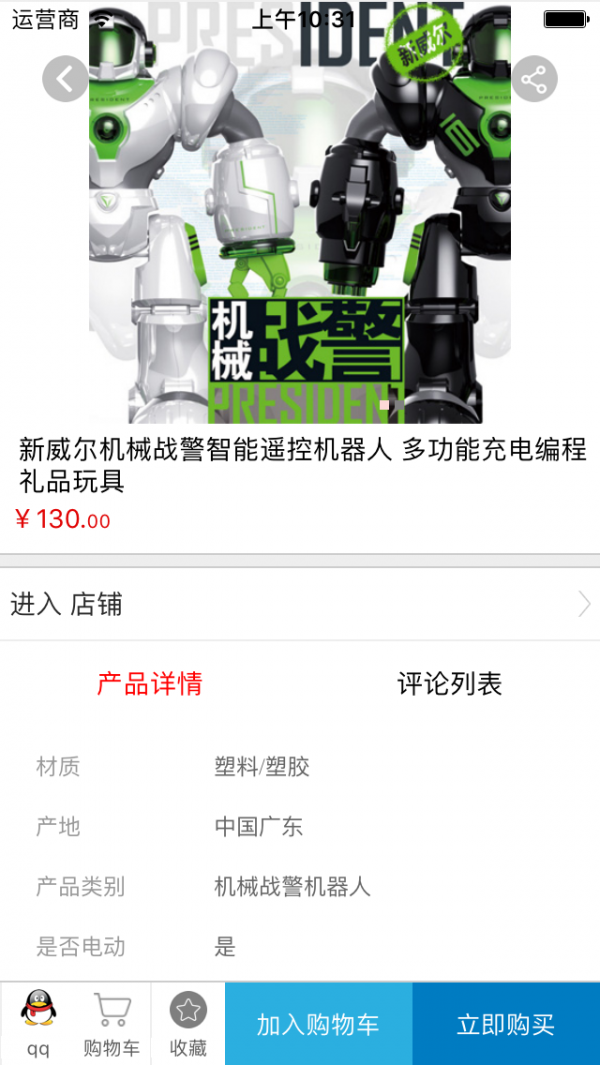Viewport: 600px width, 1065px height.
Task: Tap 加入购物车 to add to cart
Action: coord(318,1024)
